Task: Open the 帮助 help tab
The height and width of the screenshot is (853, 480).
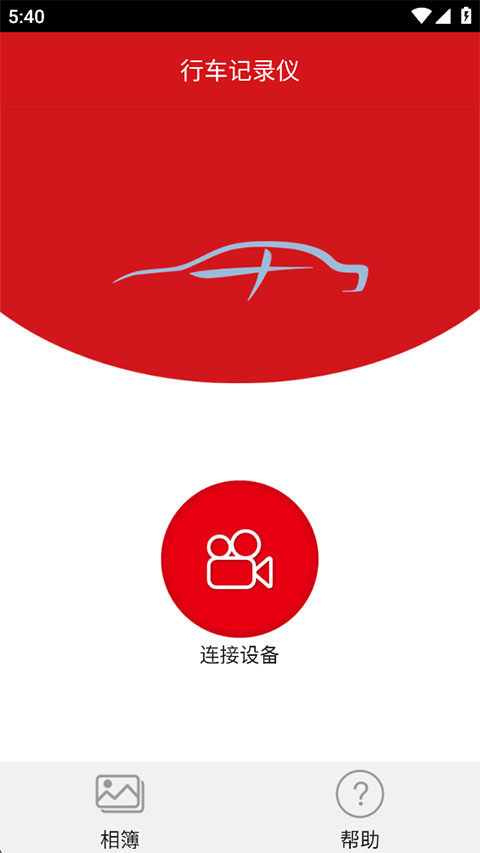Action: tap(360, 808)
